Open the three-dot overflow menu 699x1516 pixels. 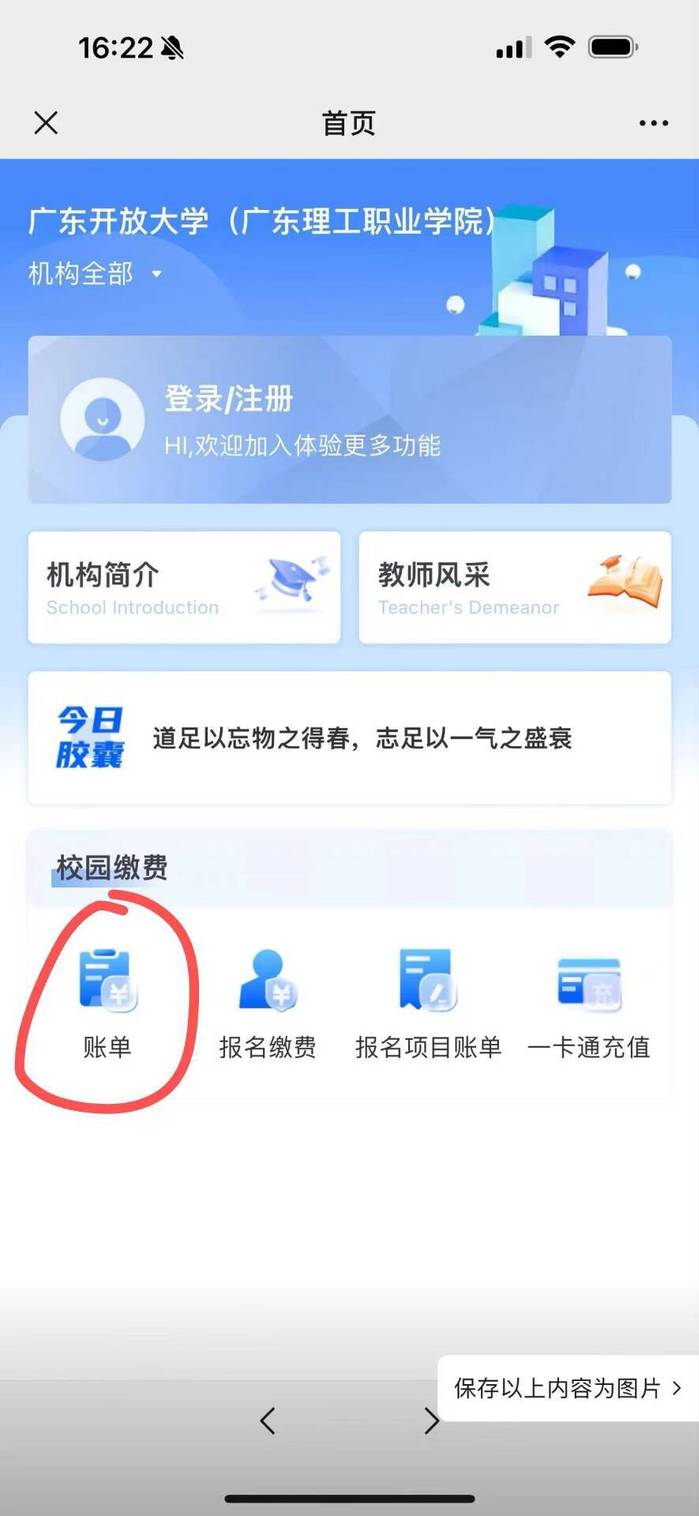pyautogui.click(x=653, y=123)
